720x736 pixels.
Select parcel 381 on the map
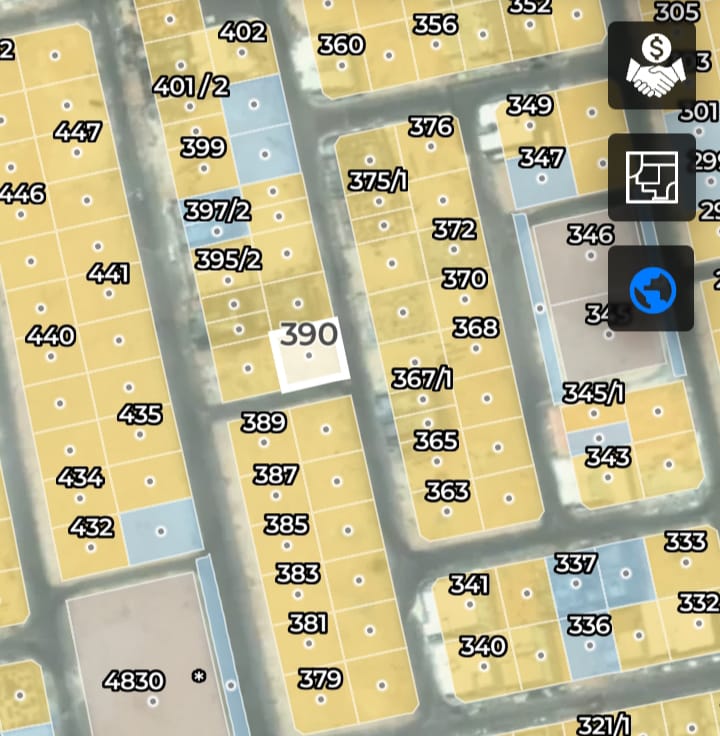coord(307,623)
